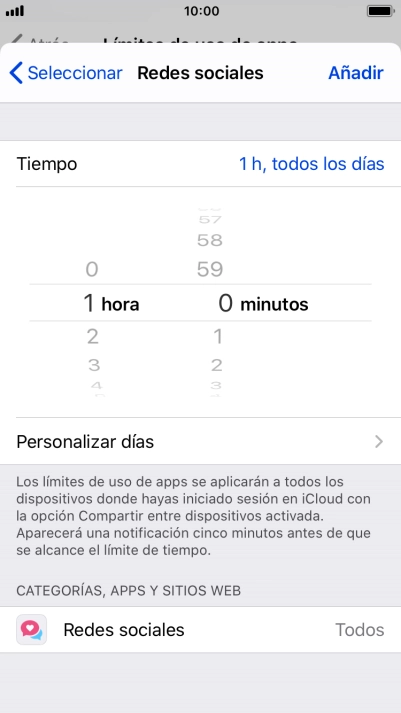Collapse the Tiempo row
This screenshot has height=713, width=401.
pyautogui.click(x=200, y=164)
